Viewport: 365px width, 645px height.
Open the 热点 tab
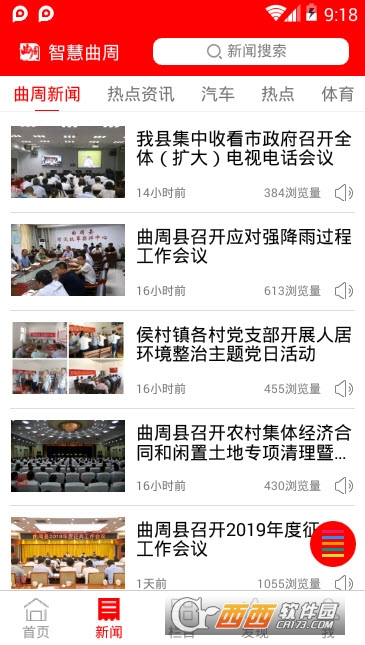(x=278, y=94)
